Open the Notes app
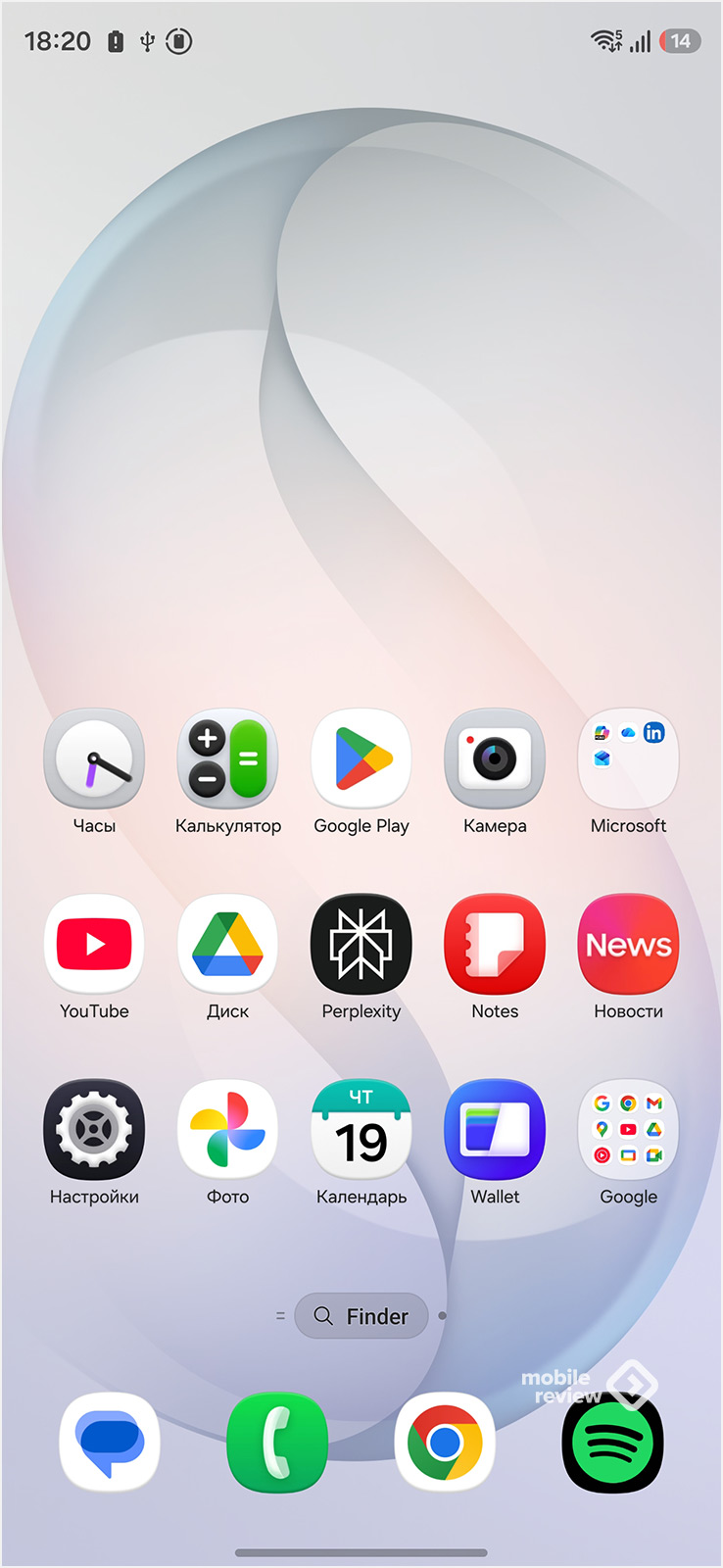Screen dimensions: 723x1568 point(495,945)
